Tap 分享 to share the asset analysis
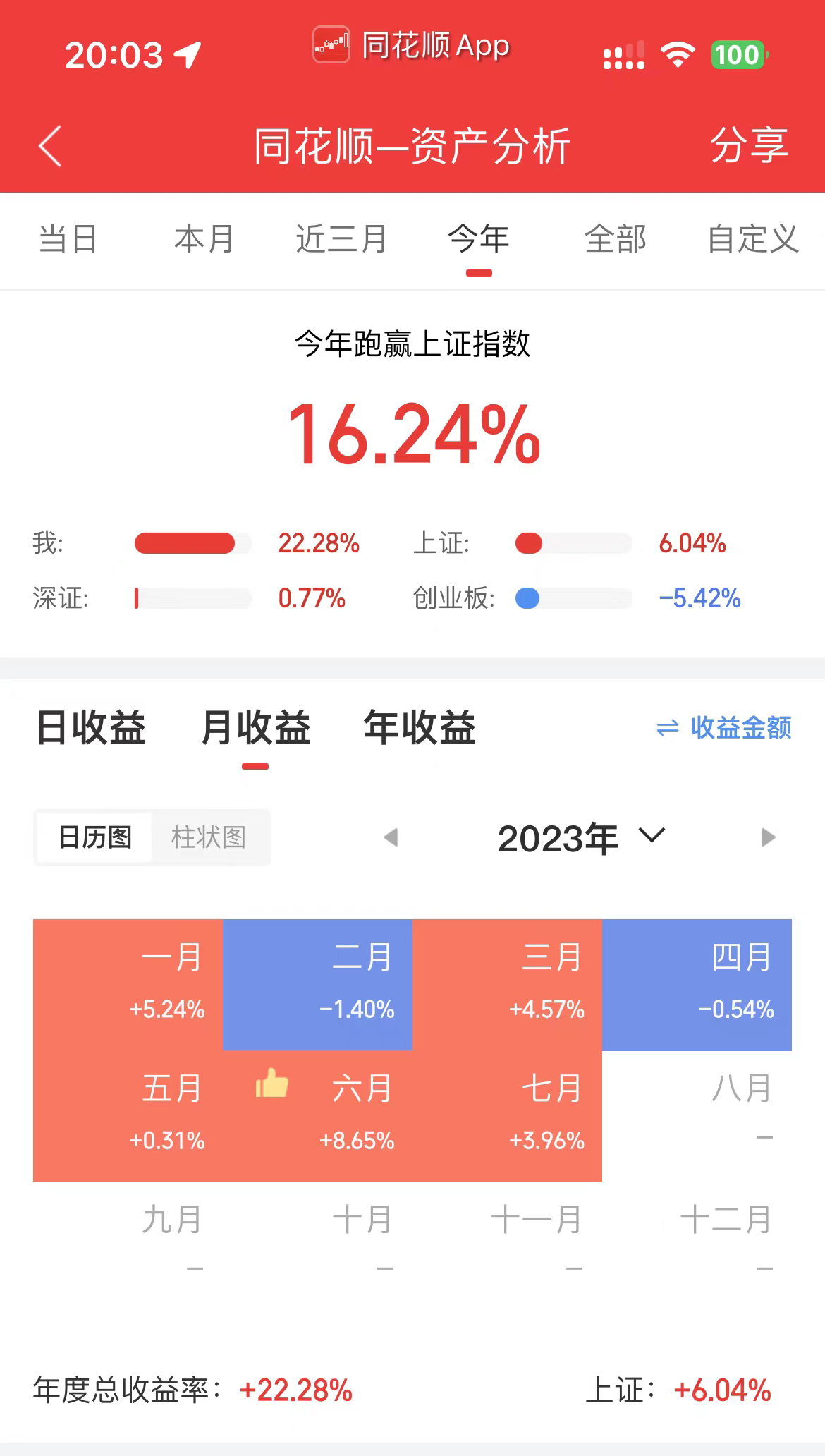 pos(748,146)
